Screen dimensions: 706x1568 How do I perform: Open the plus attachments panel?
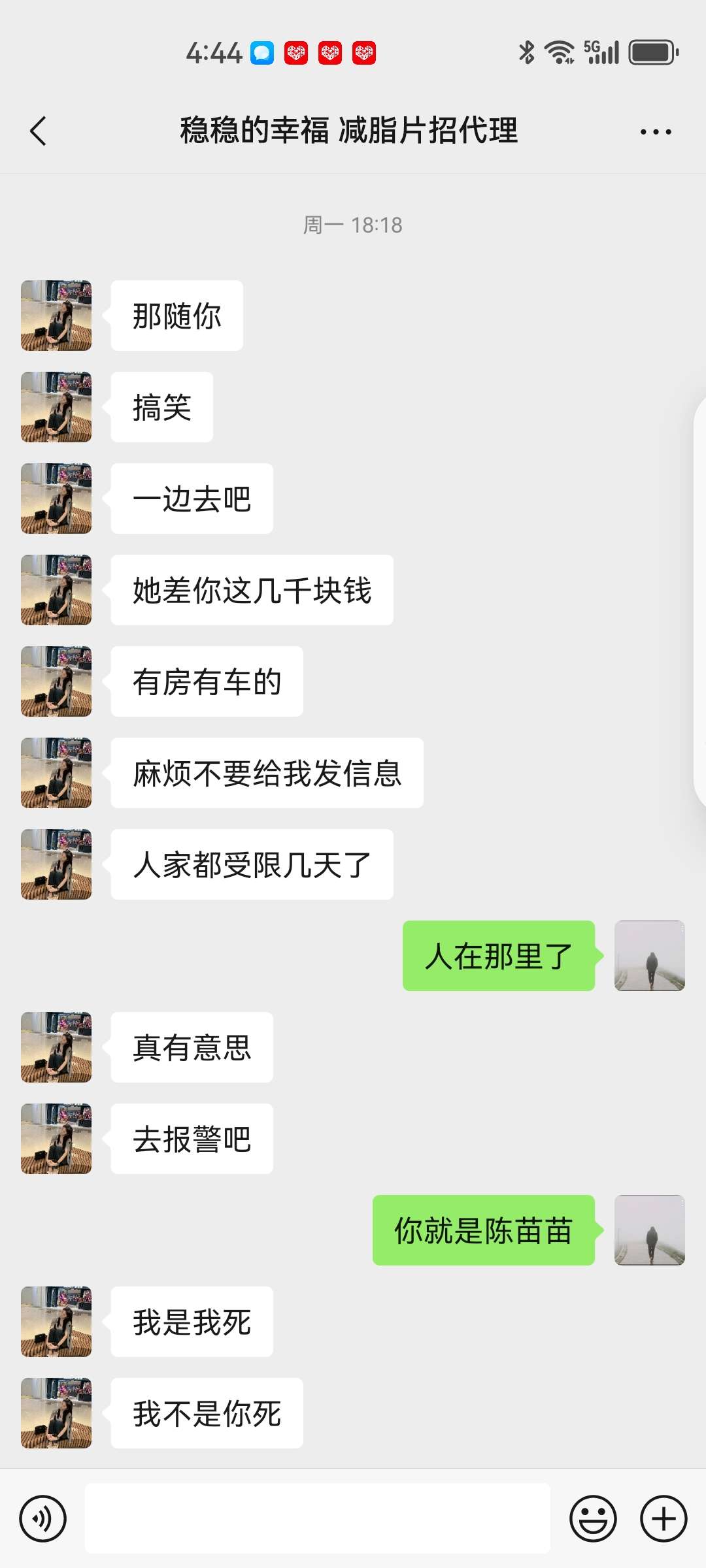[x=663, y=1518]
